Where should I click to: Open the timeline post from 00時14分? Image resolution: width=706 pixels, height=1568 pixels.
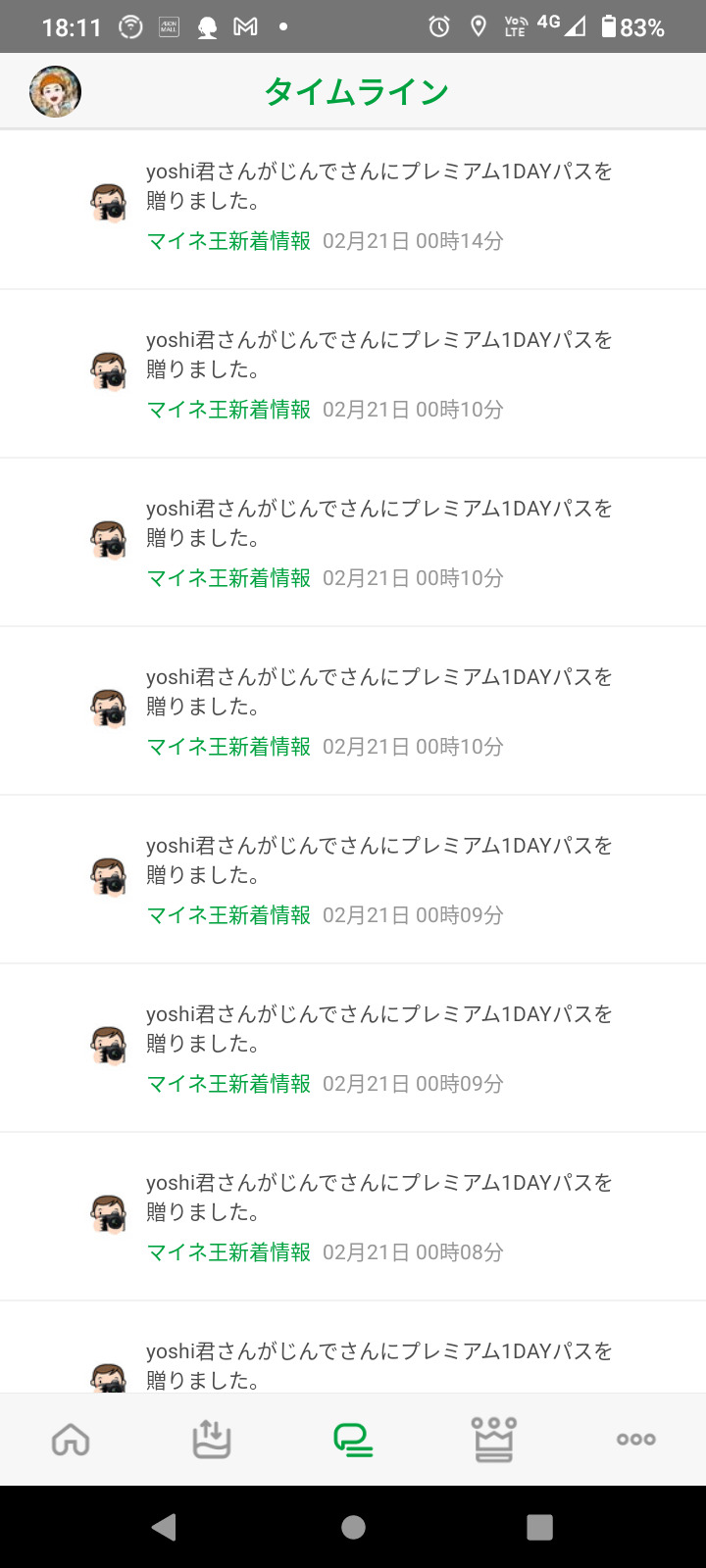[378, 206]
